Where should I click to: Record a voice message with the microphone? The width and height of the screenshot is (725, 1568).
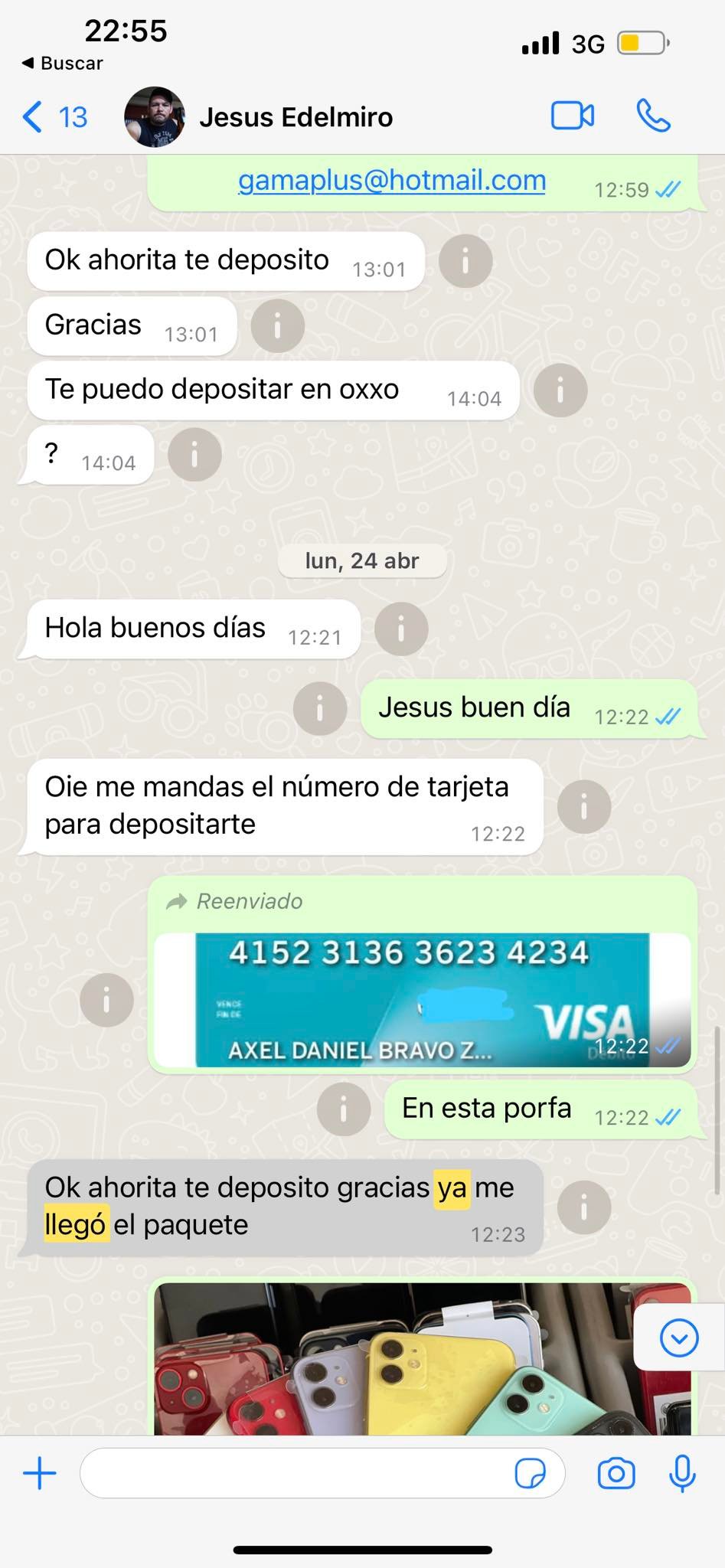682,1474
